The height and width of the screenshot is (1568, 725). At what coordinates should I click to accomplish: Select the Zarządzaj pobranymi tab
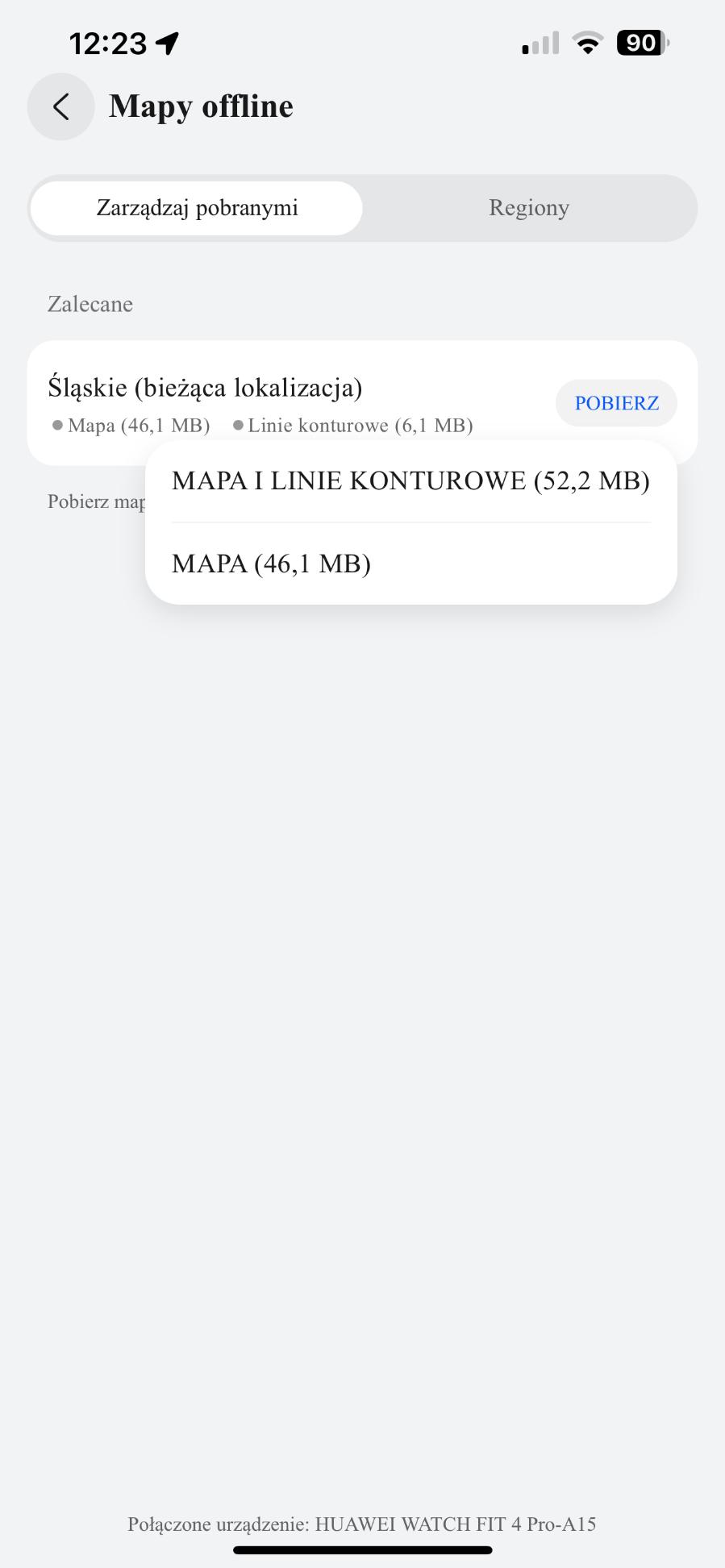pyautogui.click(x=197, y=208)
